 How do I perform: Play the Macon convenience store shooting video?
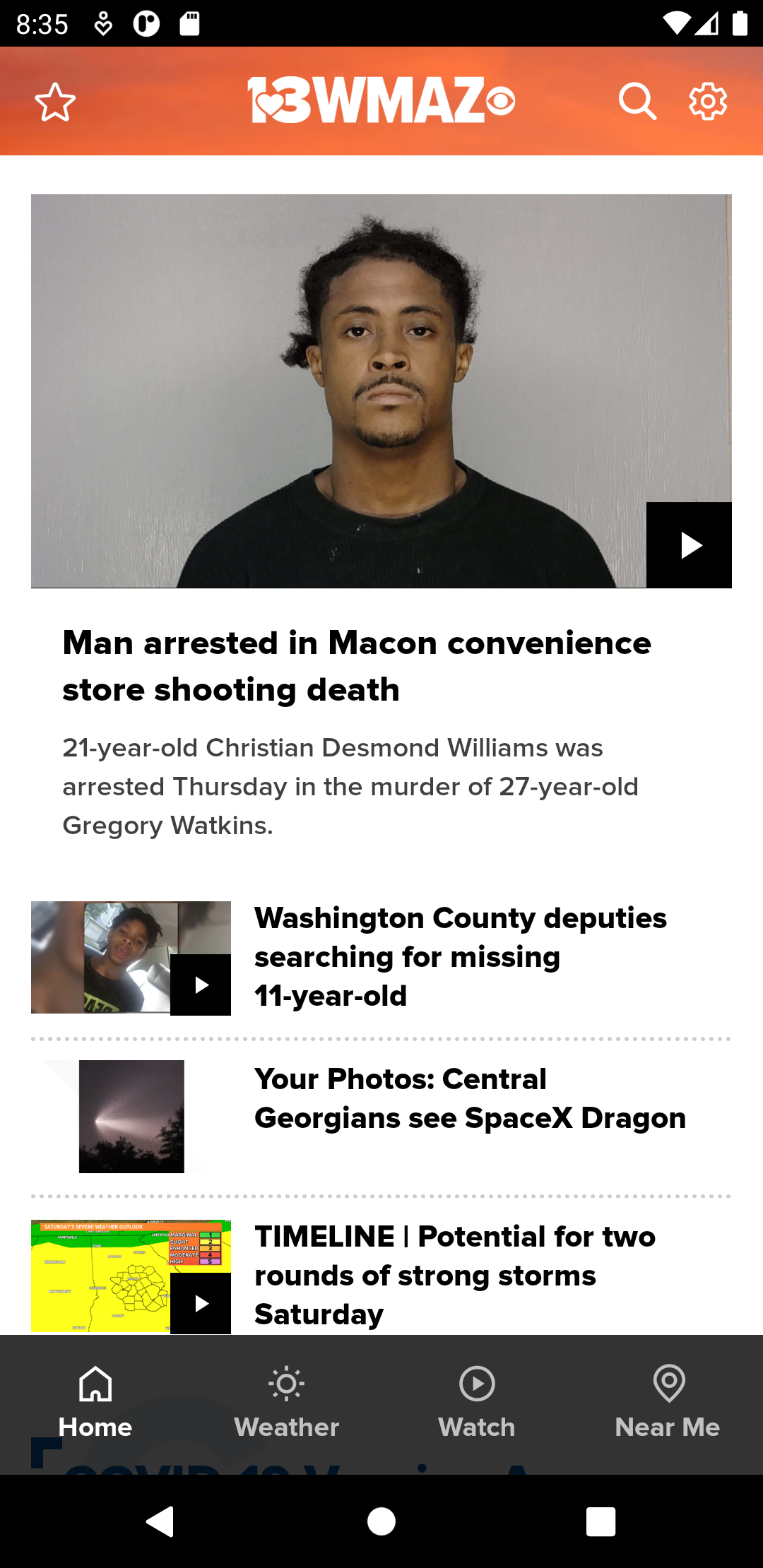(x=689, y=545)
